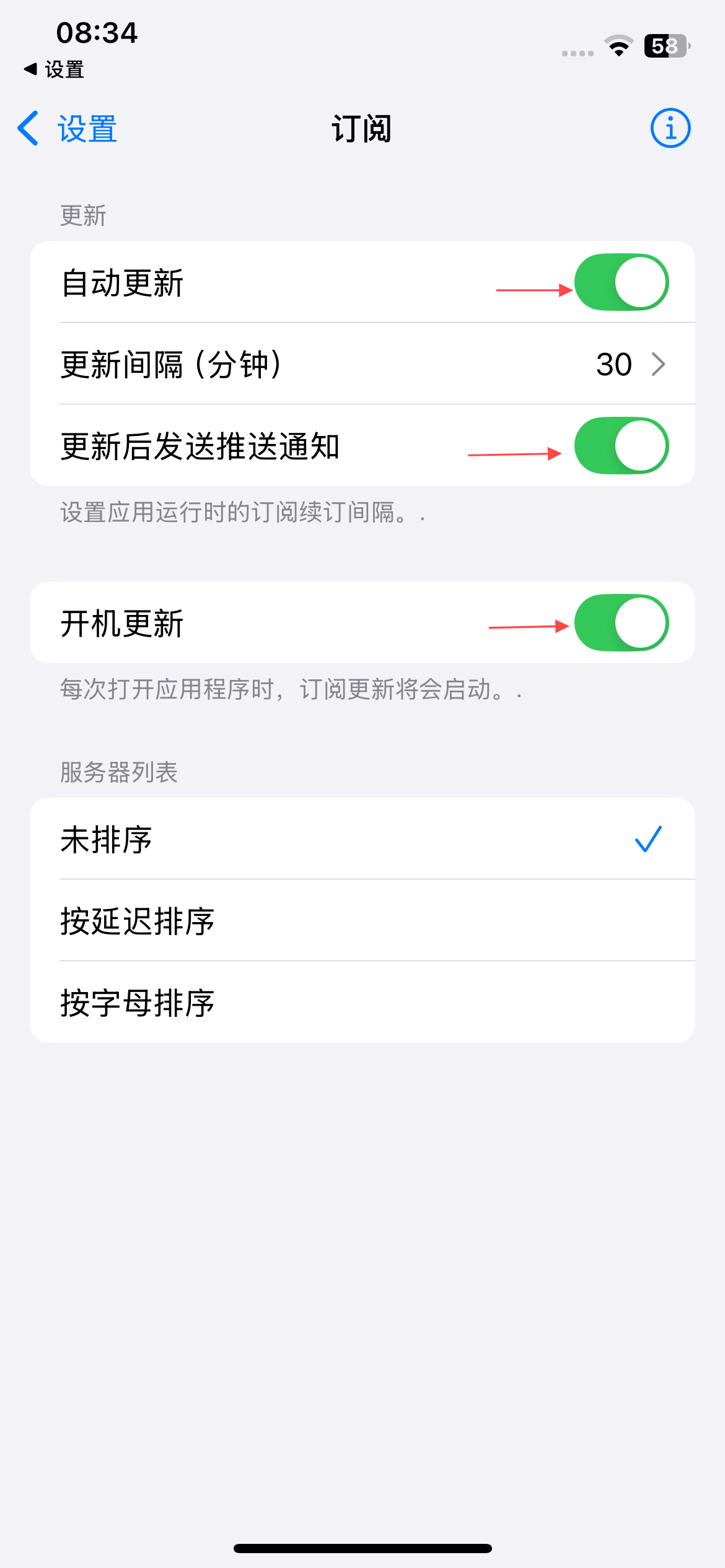Go back to 设置 from the navigation bar
Image resolution: width=725 pixels, height=1568 pixels.
(68, 129)
